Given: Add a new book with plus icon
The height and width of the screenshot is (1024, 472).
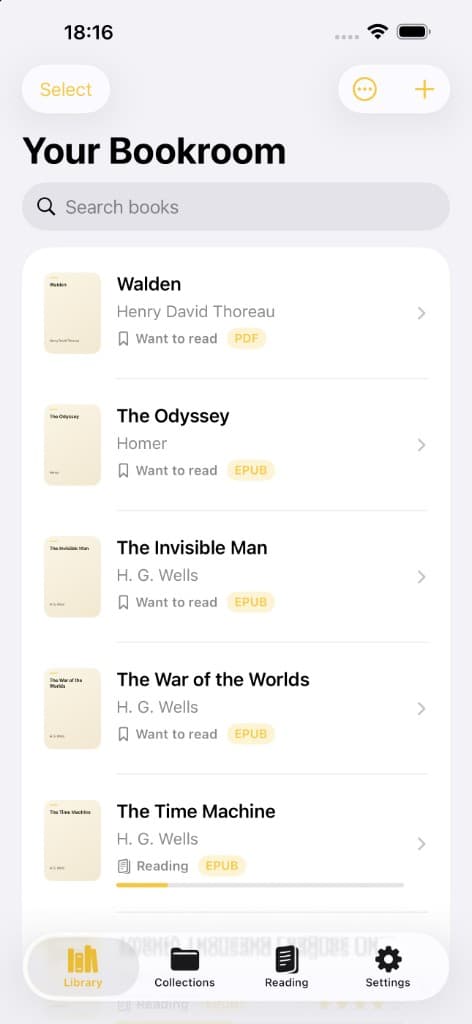Looking at the screenshot, I should click(424, 89).
